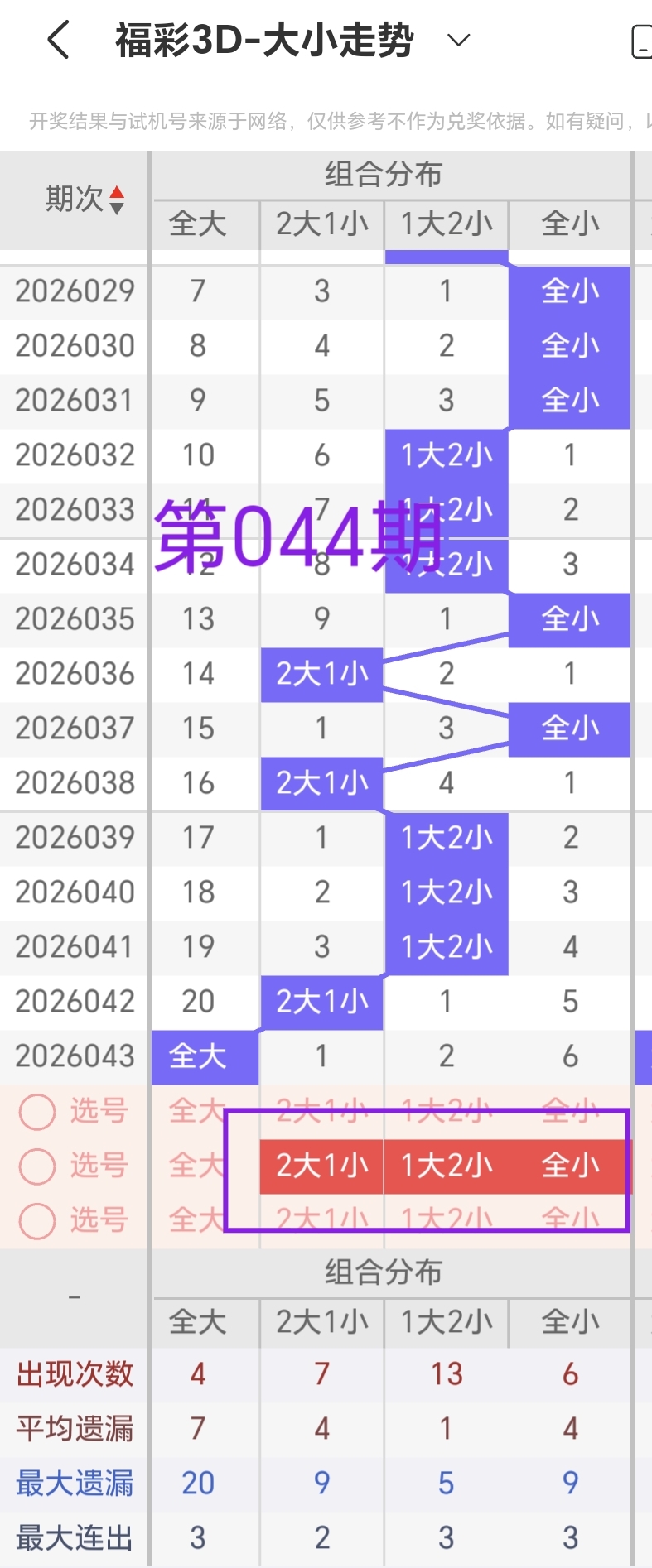
Task: Deselect the highlighted 2大1小 pick in middle row
Action: pyautogui.click(x=321, y=1166)
